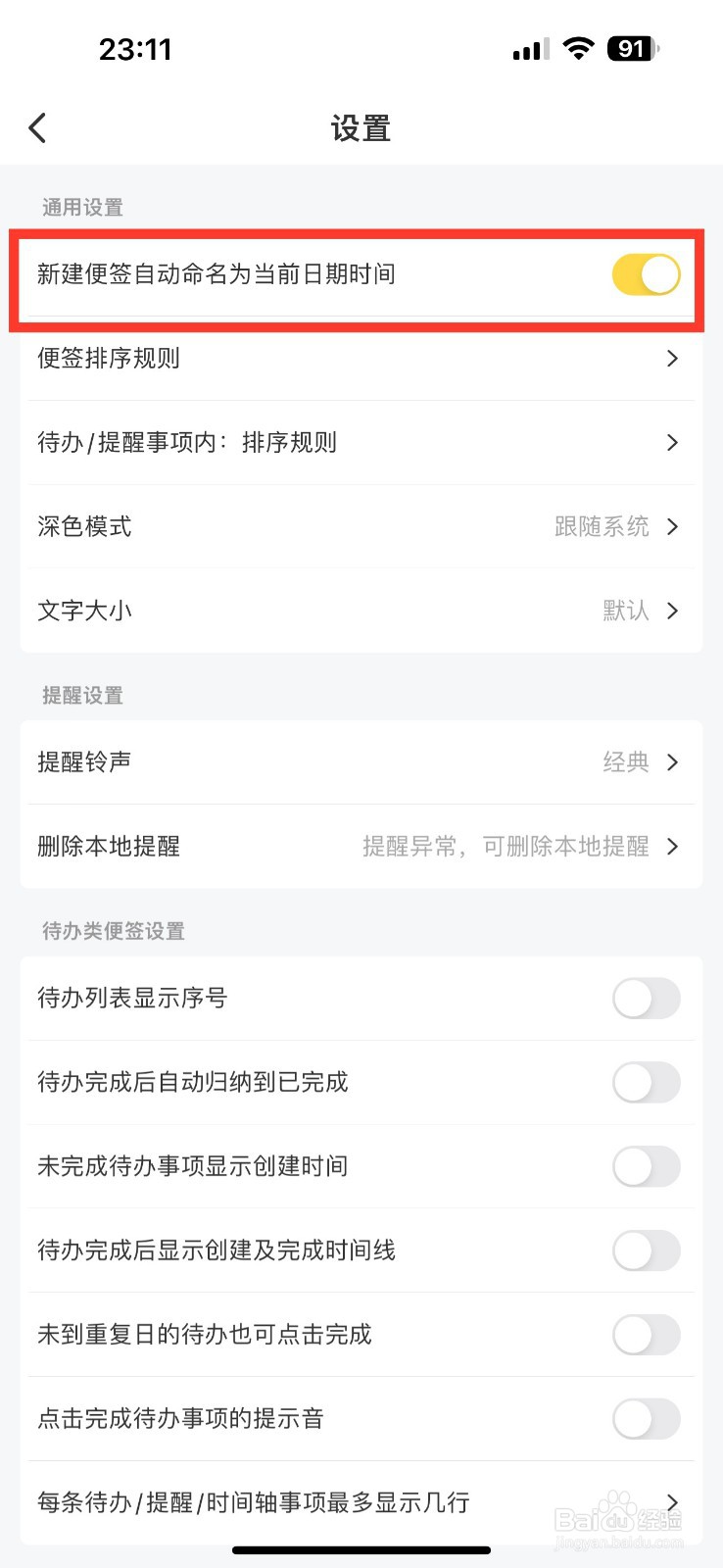Tap 删除本地提醒 to fix reminder issues

(x=361, y=847)
